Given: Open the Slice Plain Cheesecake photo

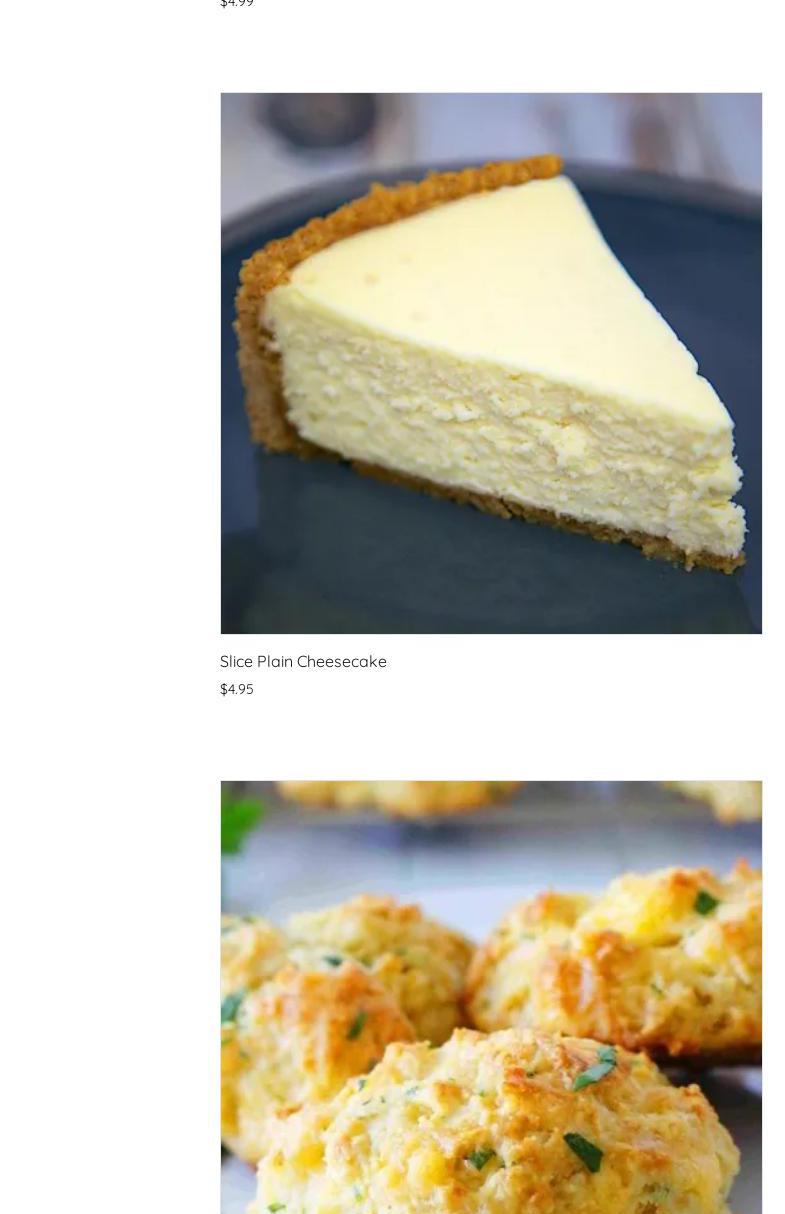Looking at the screenshot, I should coord(491,363).
